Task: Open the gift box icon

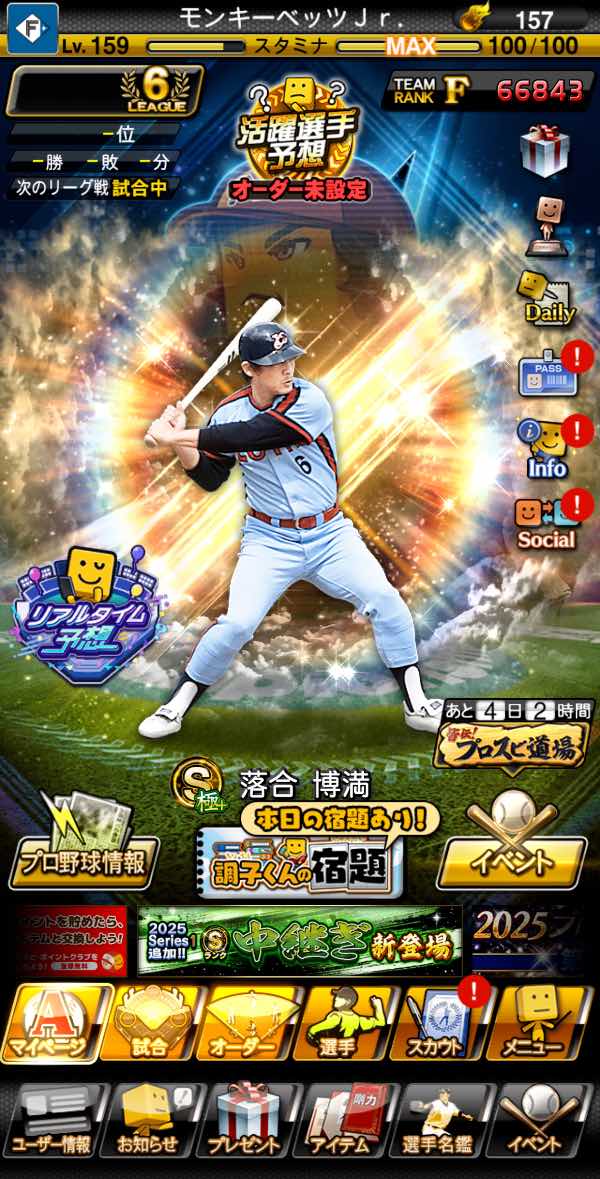Action: [x=545, y=152]
